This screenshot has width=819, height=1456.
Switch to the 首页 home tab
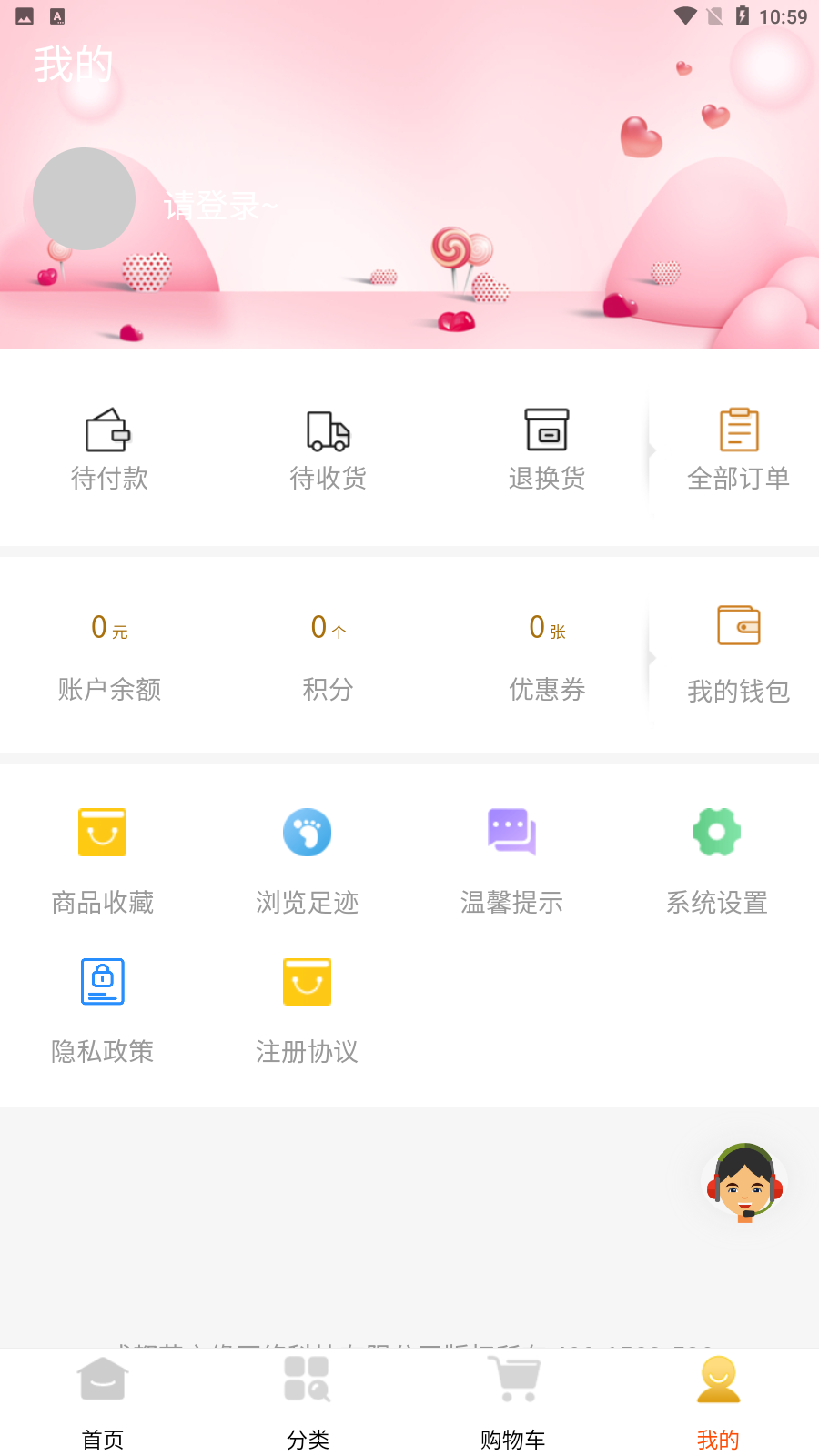pos(102,1401)
